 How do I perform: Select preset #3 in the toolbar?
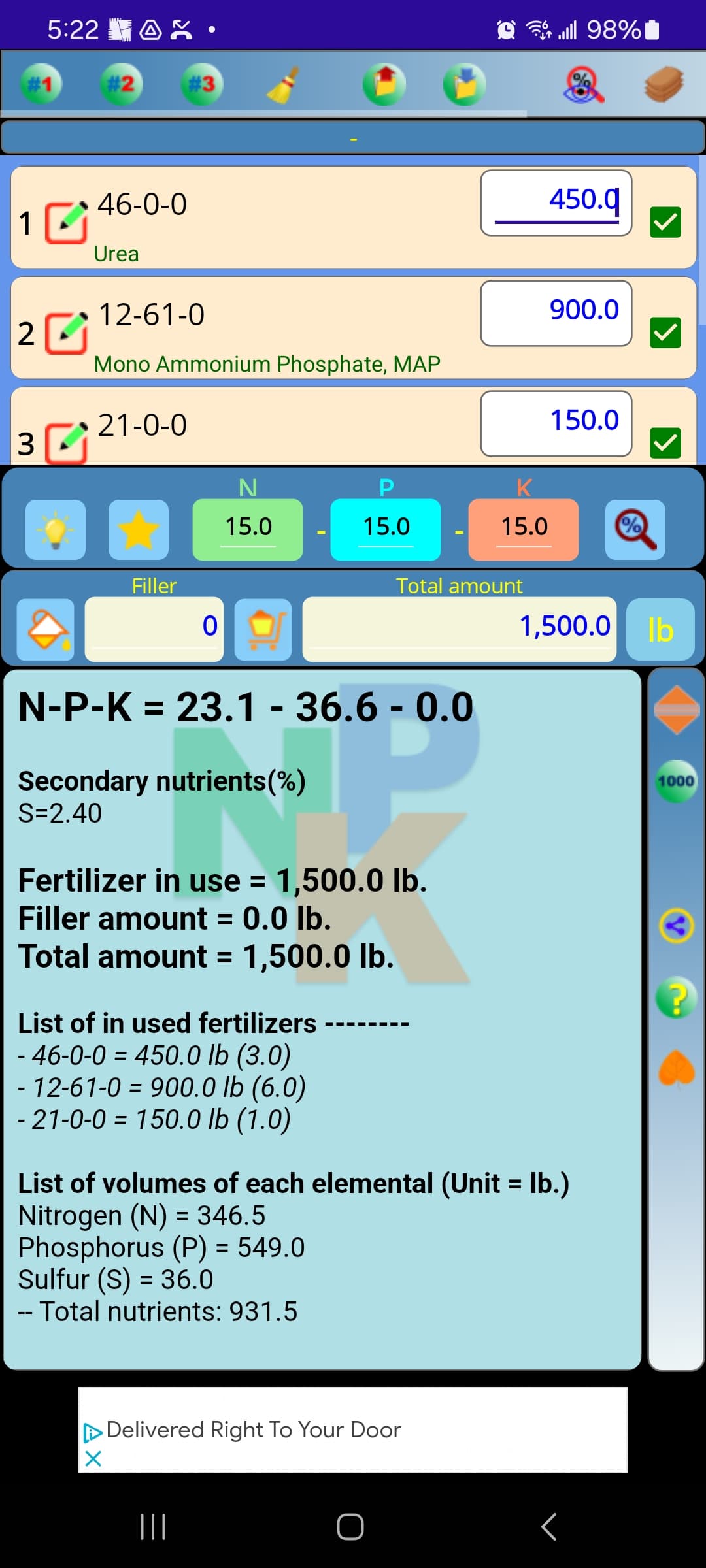point(202,84)
